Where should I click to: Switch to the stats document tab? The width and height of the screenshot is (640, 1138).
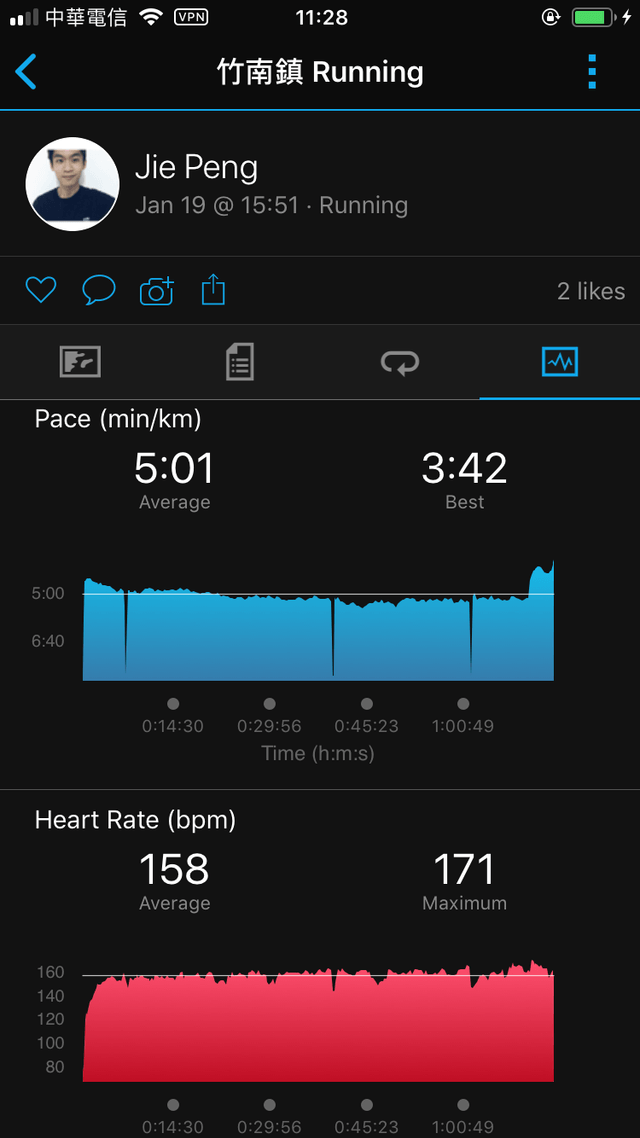point(239,361)
